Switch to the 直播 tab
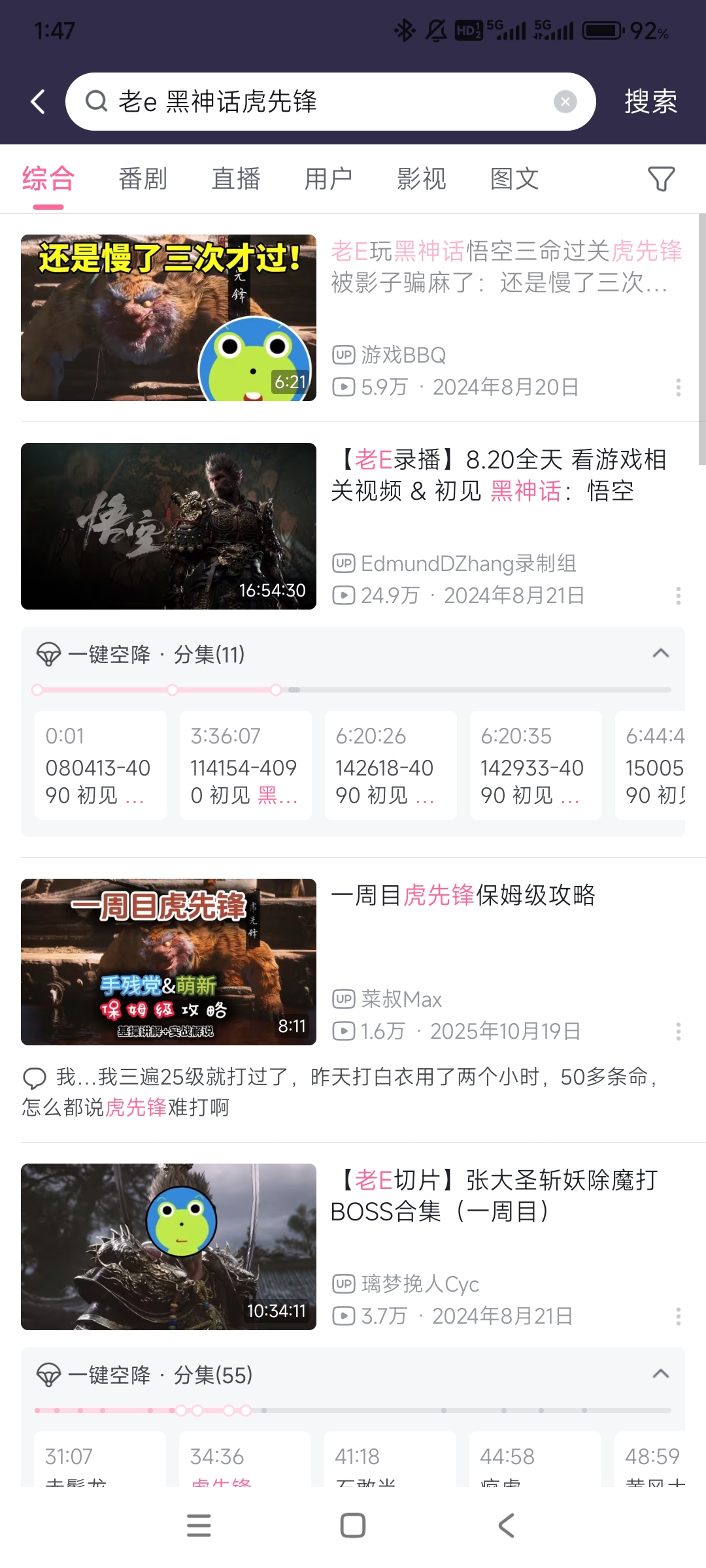 click(236, 179)
